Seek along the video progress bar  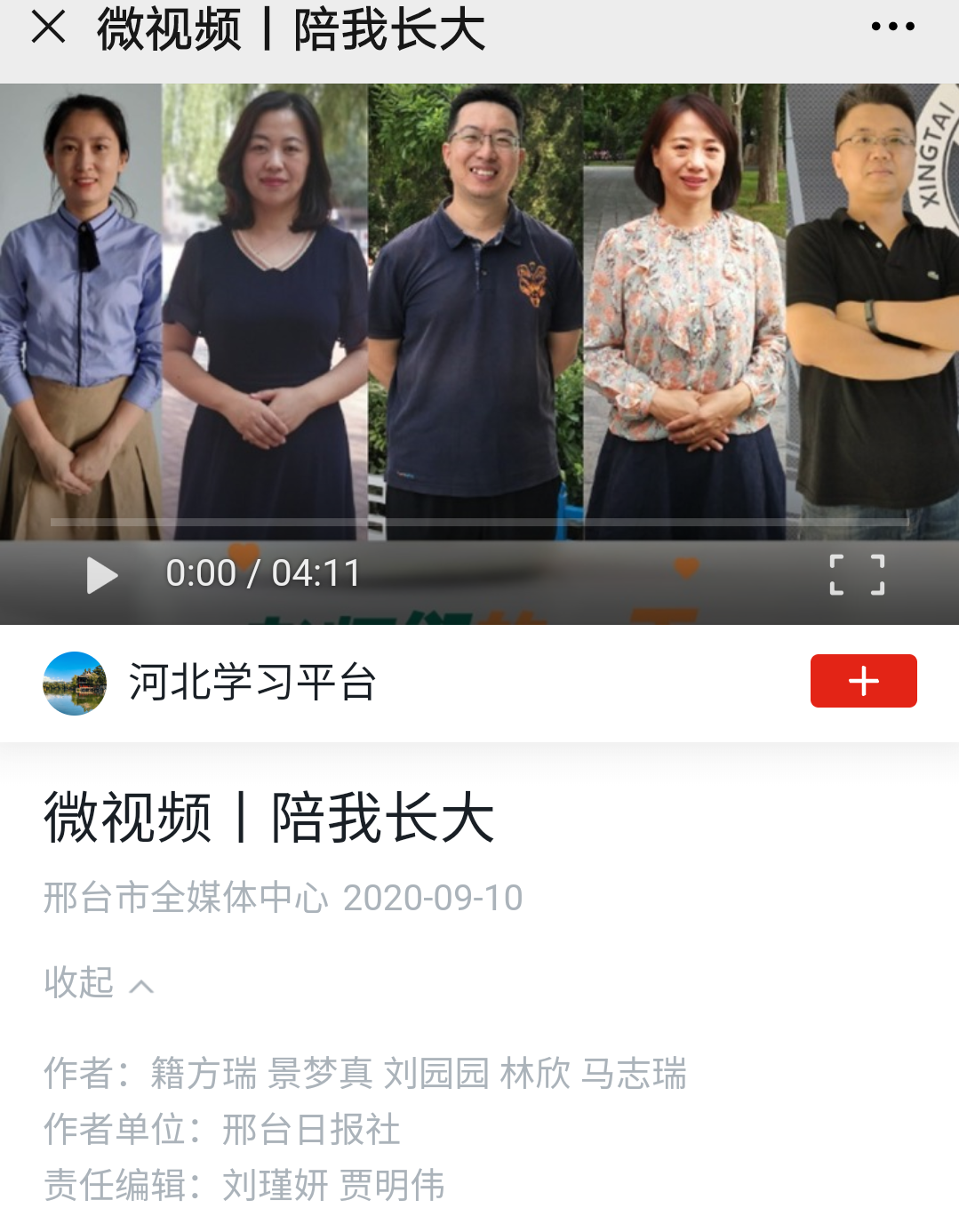coord(480,522)
